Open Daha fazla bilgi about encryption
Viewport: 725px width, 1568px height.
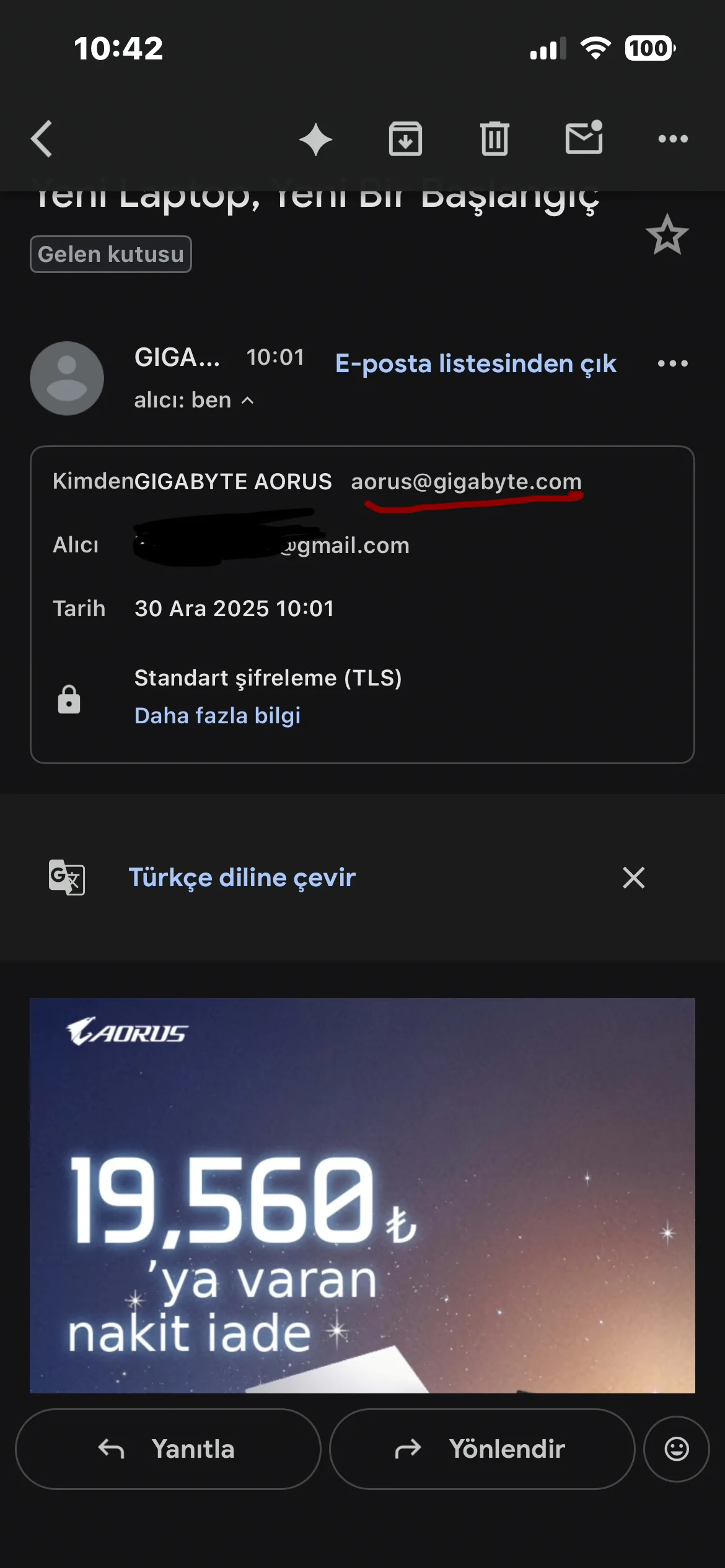coord(217,715)
